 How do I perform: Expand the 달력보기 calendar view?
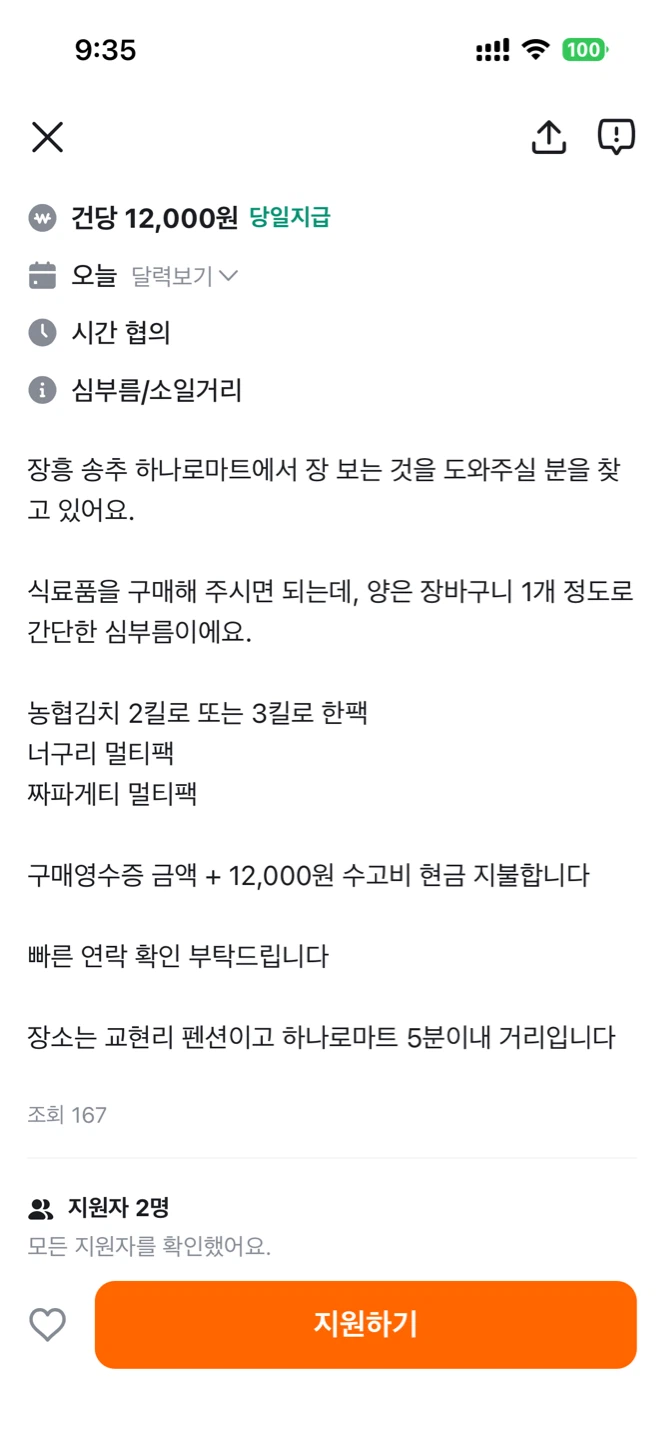pyautogui.click(x=185, y=276)
